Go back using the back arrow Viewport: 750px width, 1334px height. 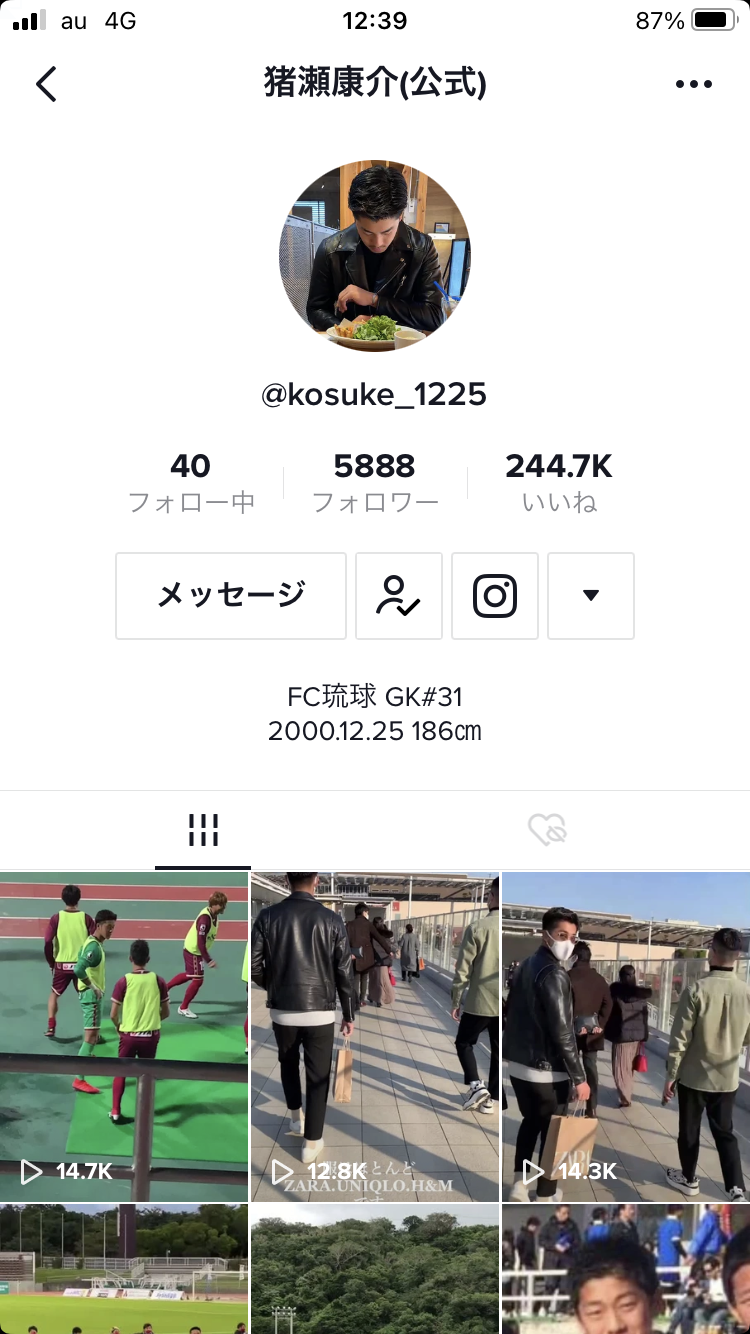point(46,84)
